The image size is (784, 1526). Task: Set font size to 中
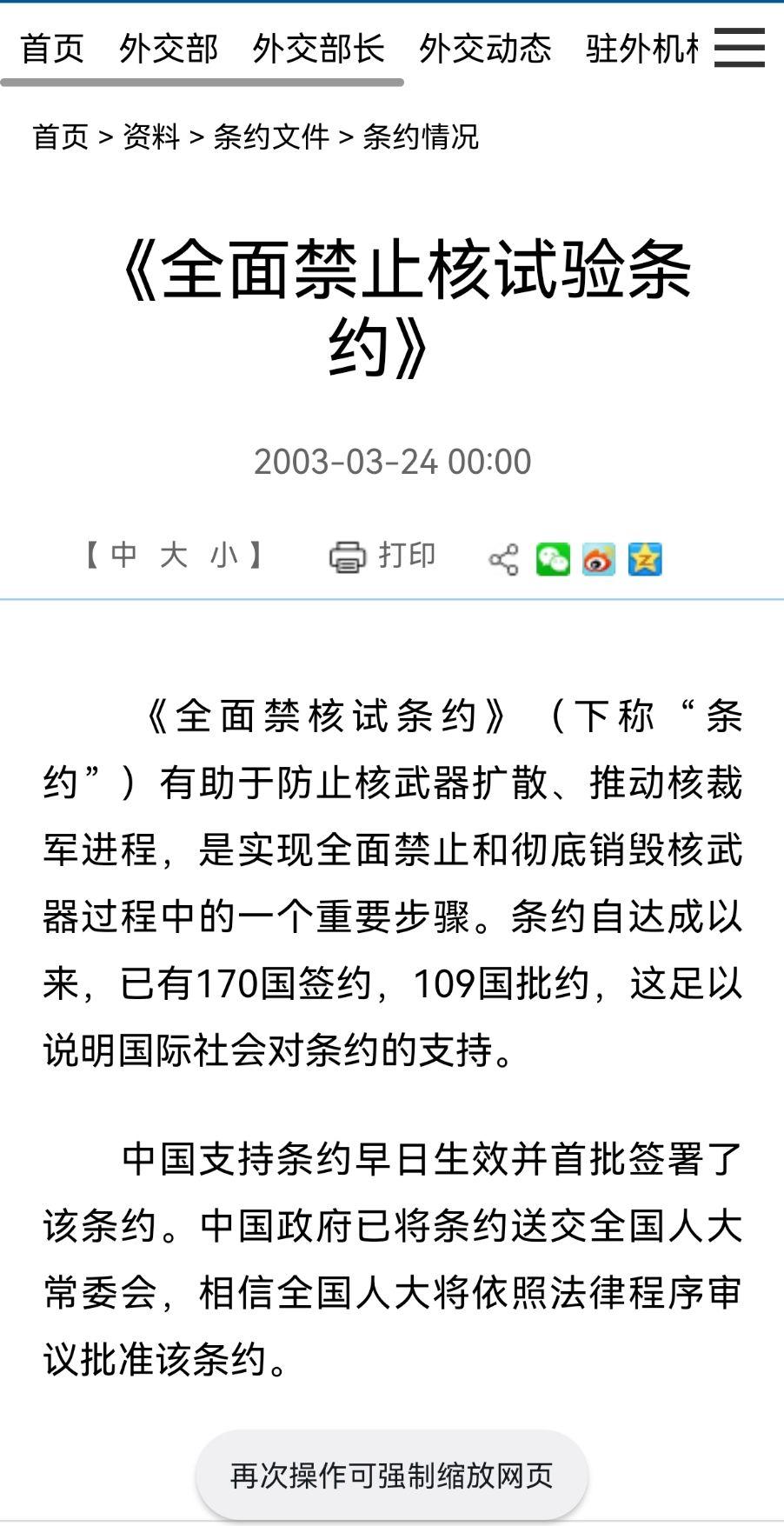click(x=124, y=555)
